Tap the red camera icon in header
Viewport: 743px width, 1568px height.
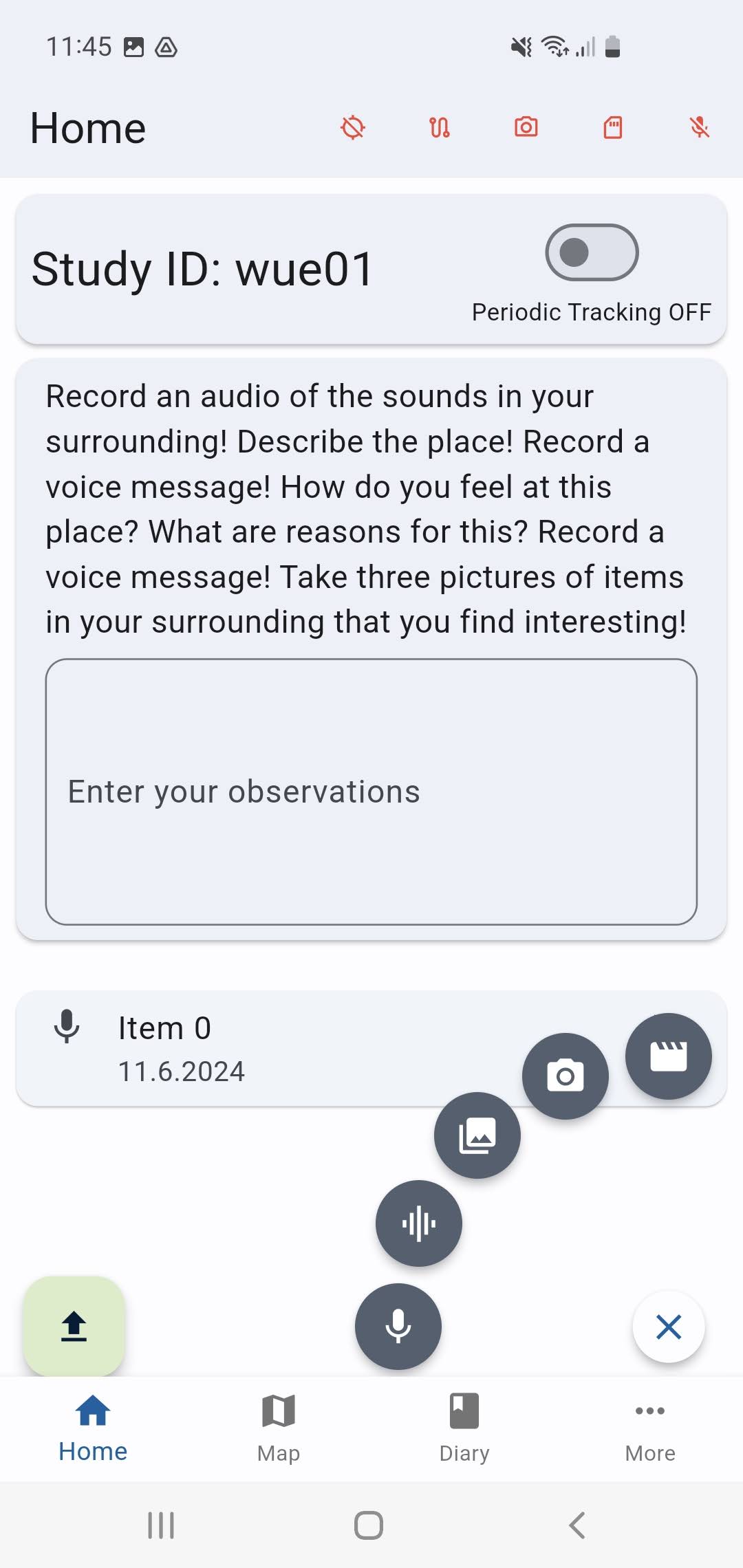[x=526, y=127]
